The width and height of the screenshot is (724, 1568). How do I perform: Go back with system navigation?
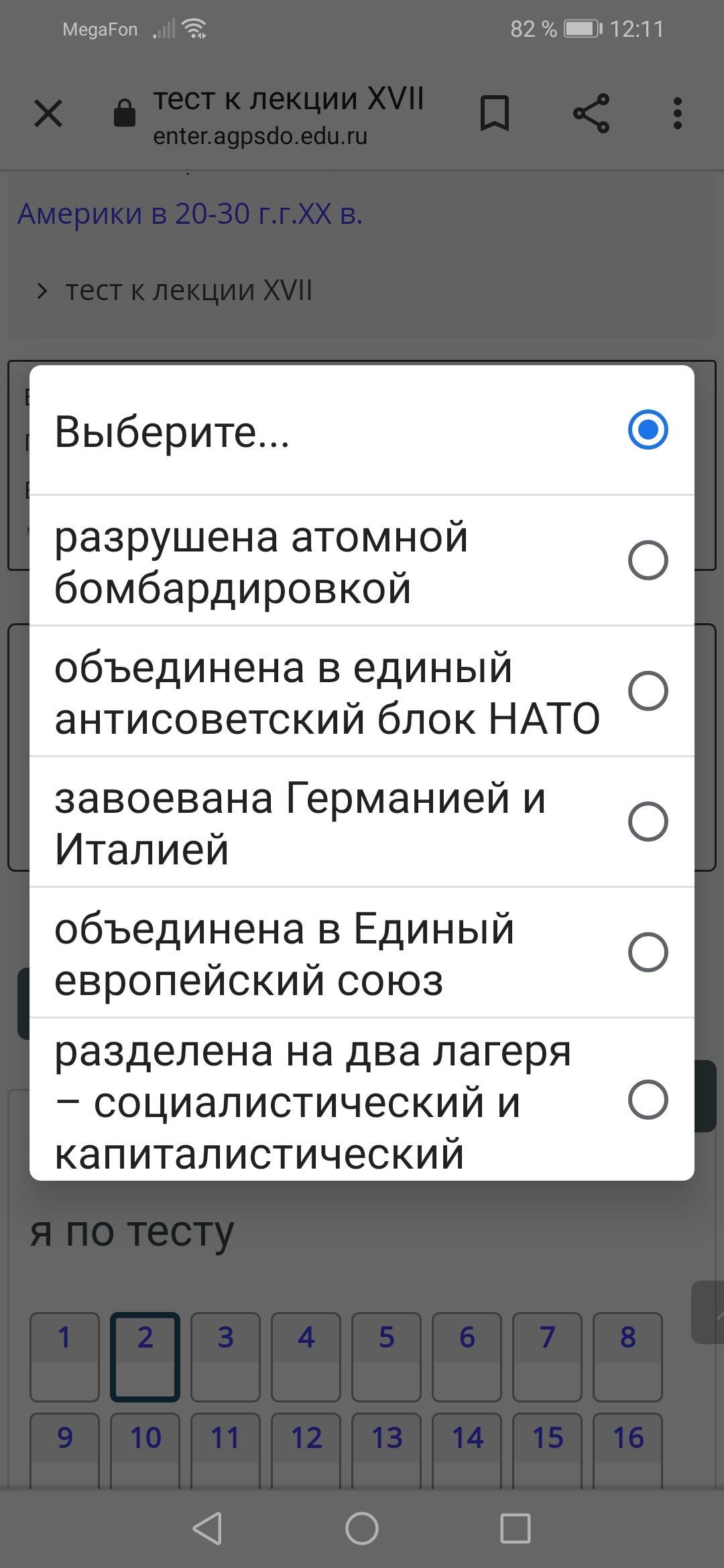[x=207, y=1528]
